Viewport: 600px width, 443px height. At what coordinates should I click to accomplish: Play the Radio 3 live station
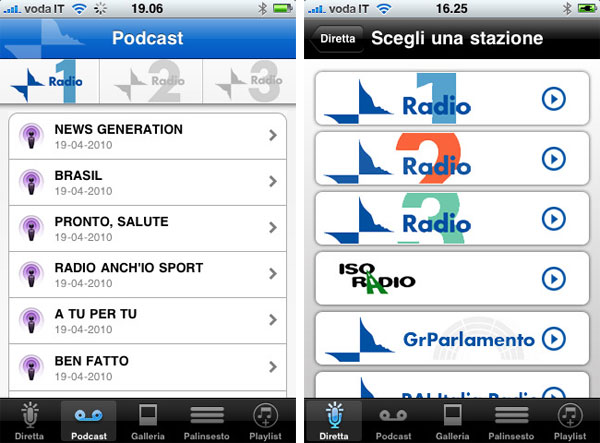click(x=553, y=218)
